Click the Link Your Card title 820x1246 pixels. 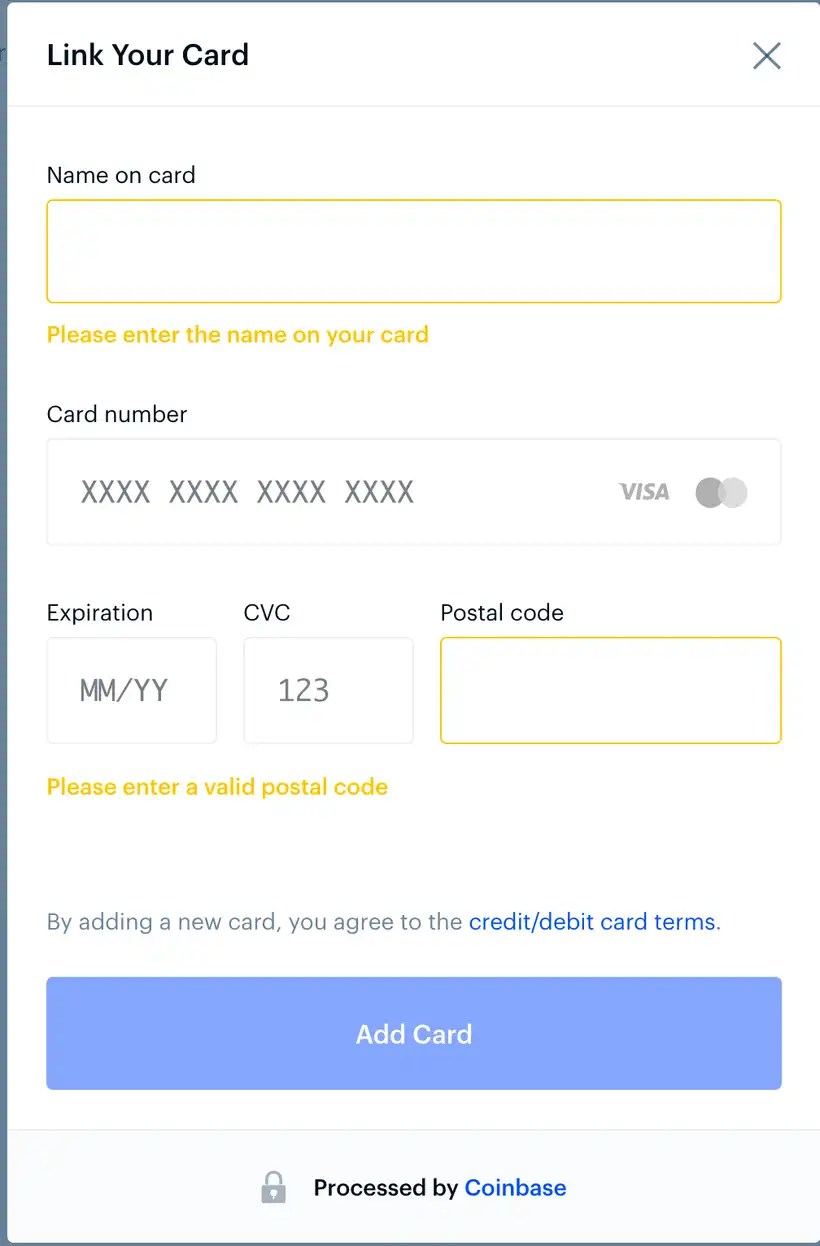click(x=147, y=55)
